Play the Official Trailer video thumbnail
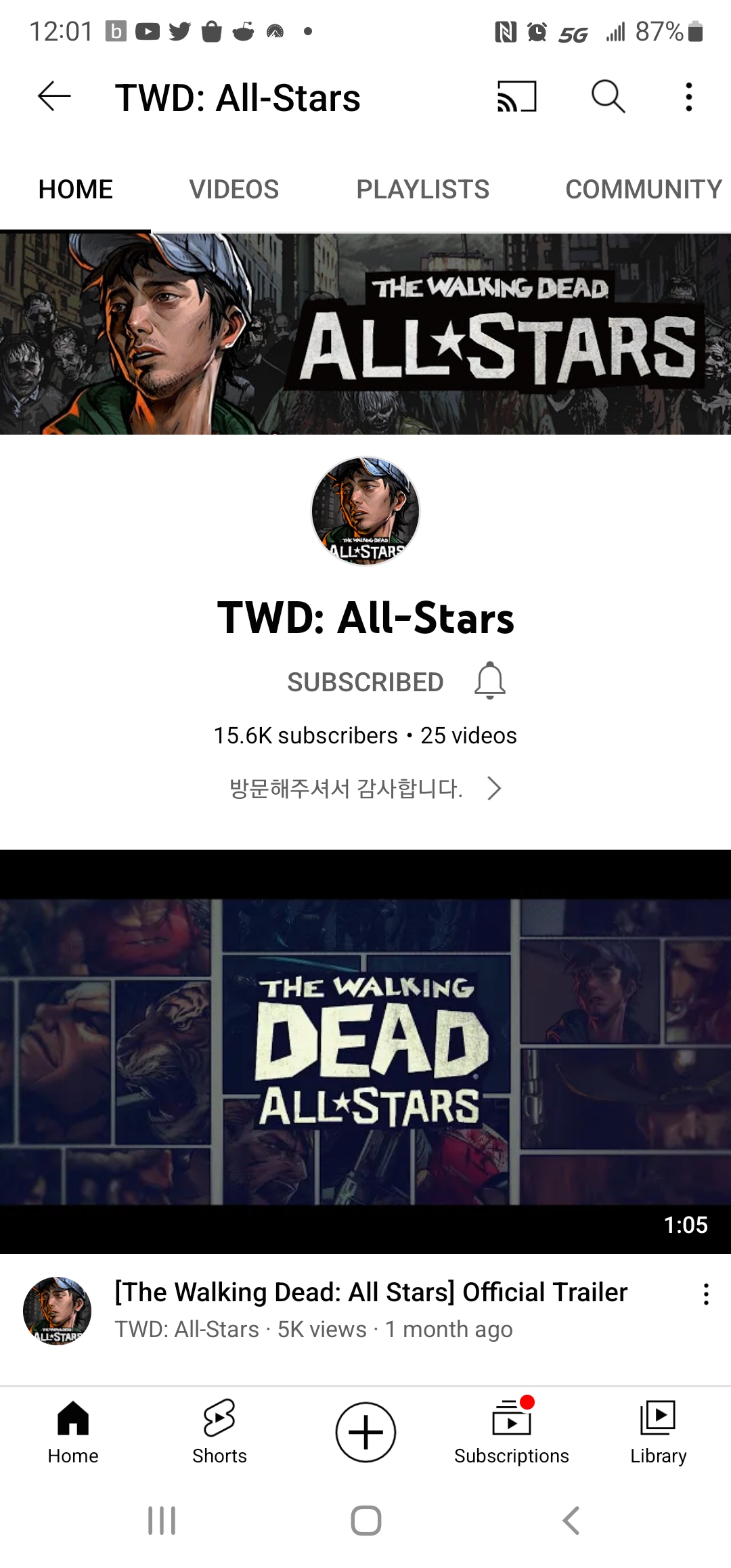This screenshot has height=1568, width=731. click(365, 1051)
